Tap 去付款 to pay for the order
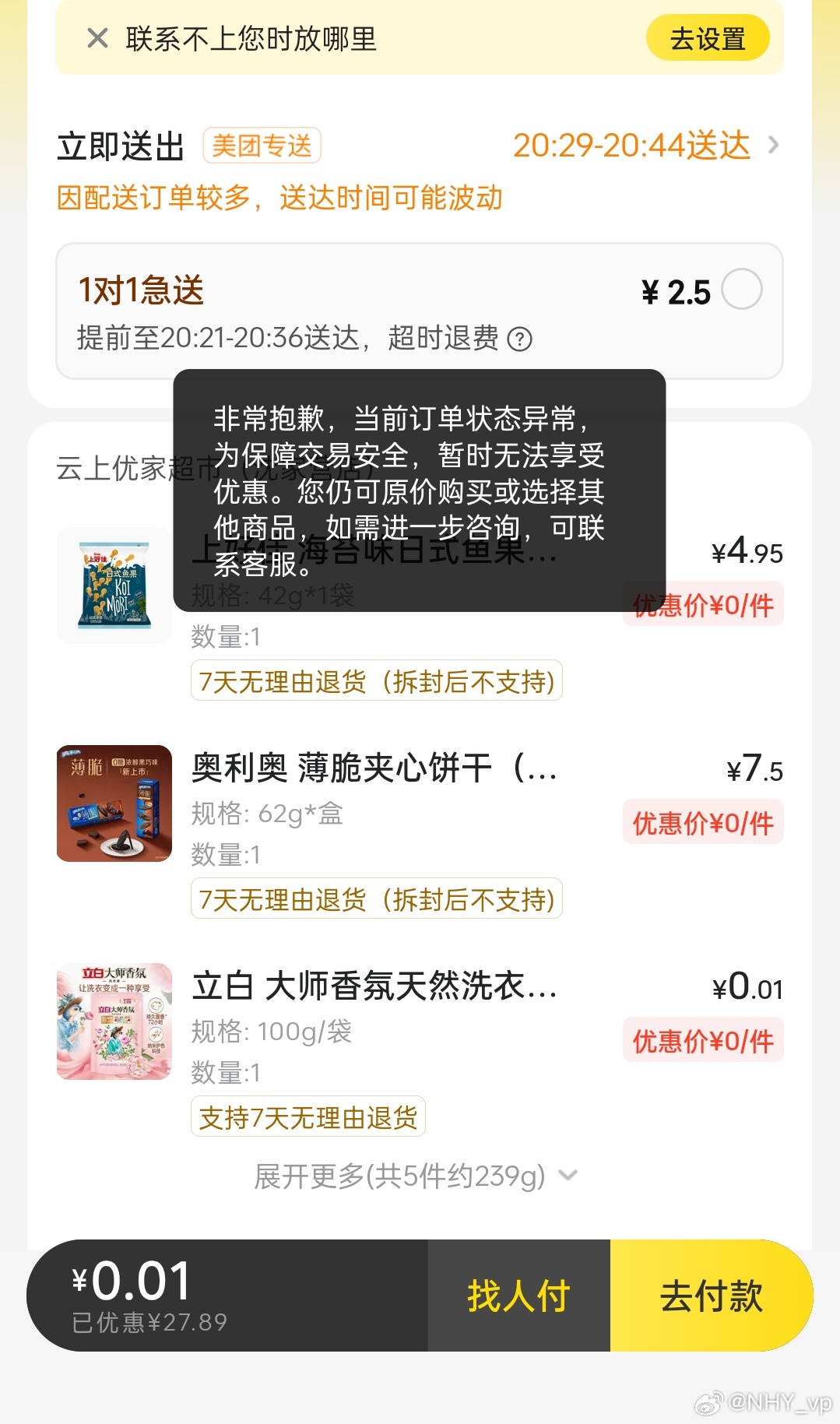This screenshot has width=840, height=1424. point(711,1296)
